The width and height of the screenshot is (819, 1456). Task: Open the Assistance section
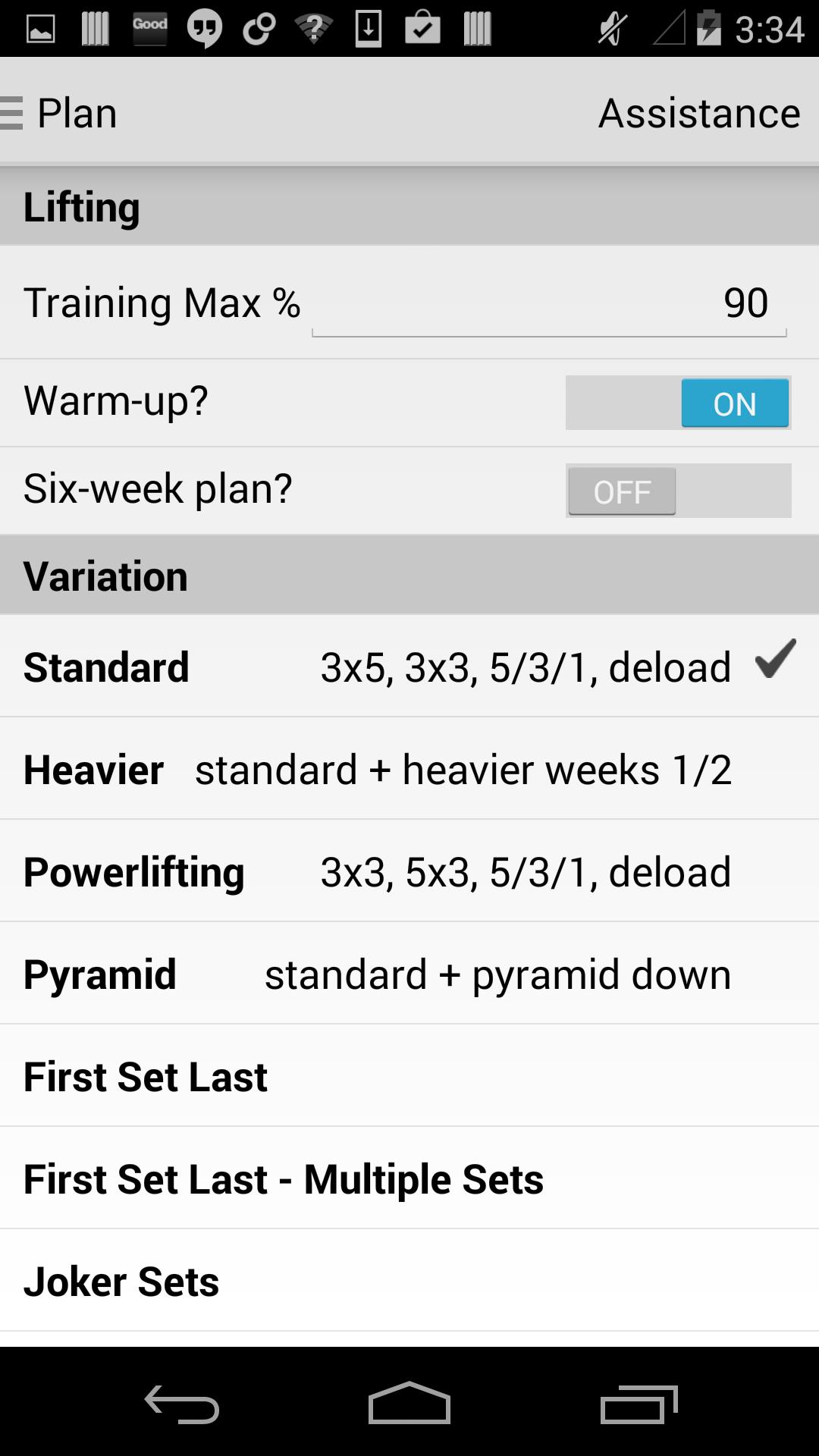(698, 113)
